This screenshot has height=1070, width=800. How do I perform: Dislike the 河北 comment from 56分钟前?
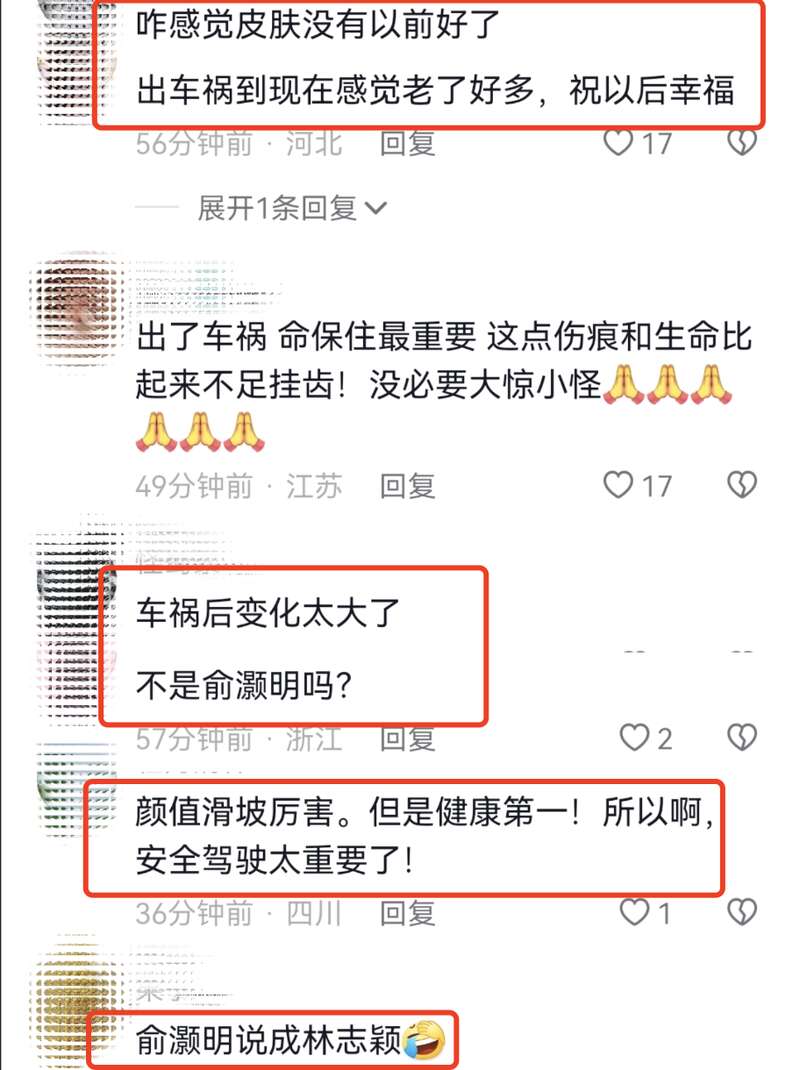tap(741, 143)
